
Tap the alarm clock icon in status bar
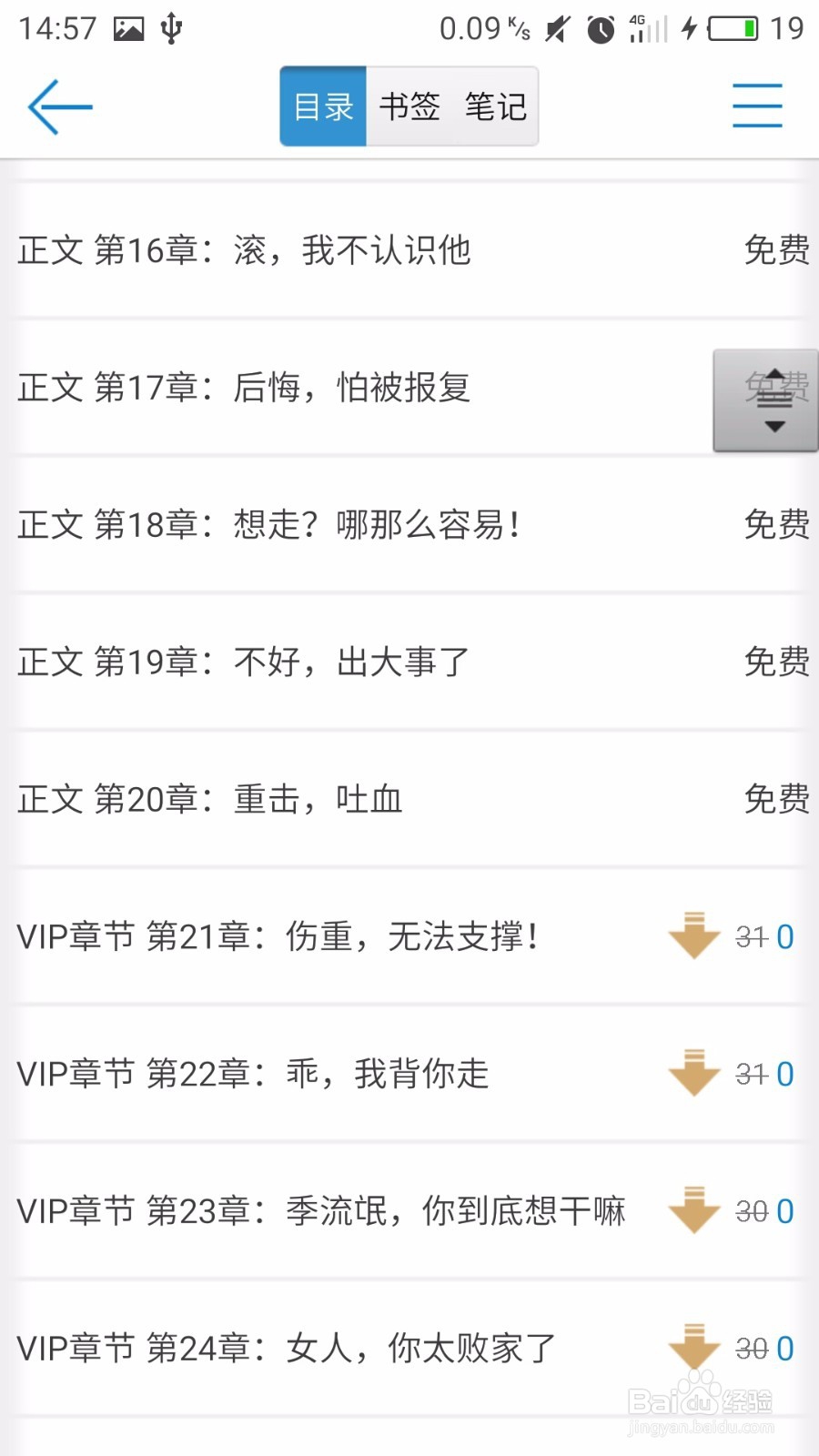[x=600, y=28]
